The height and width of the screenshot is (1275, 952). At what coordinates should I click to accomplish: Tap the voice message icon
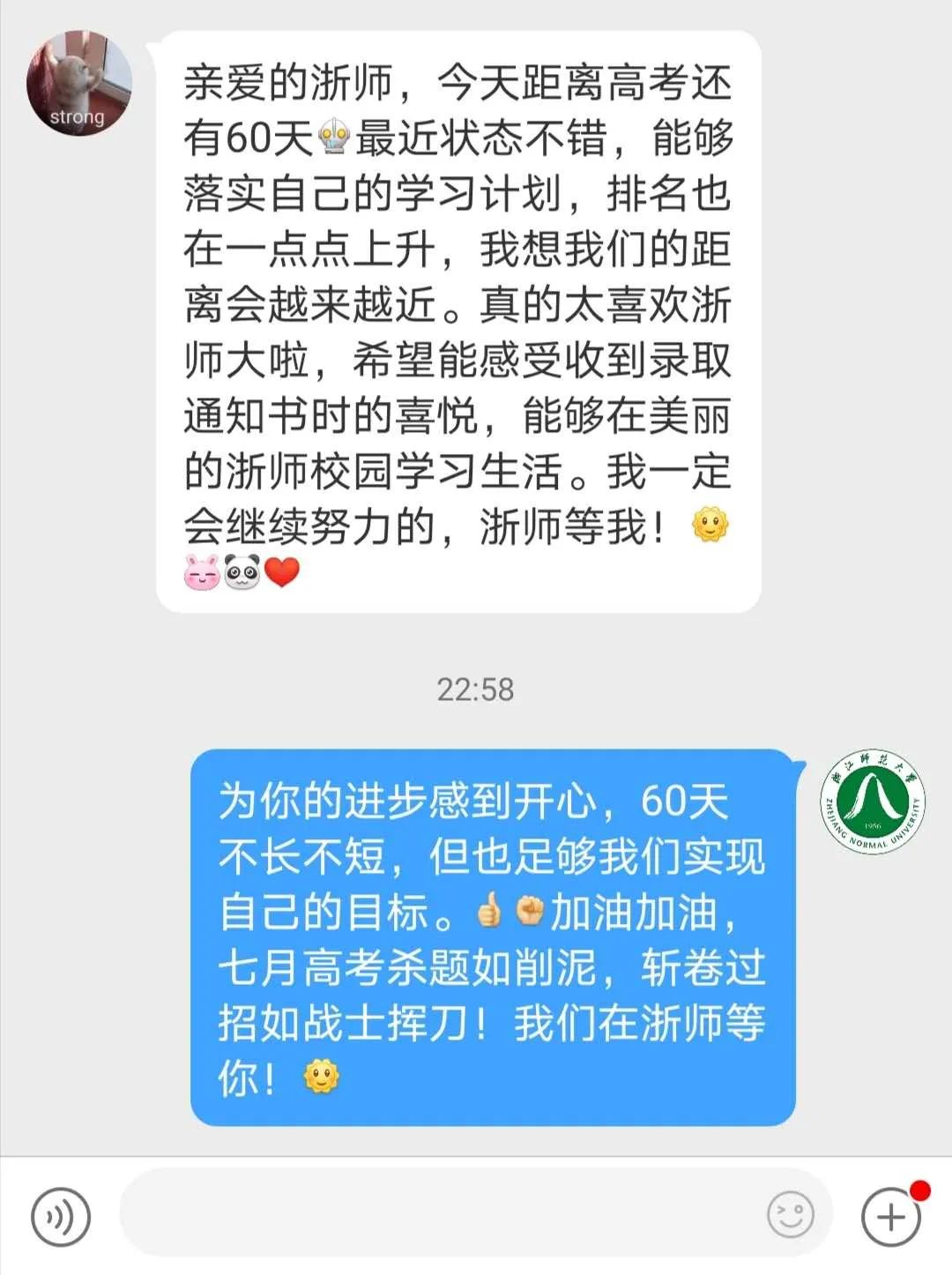60,1218
